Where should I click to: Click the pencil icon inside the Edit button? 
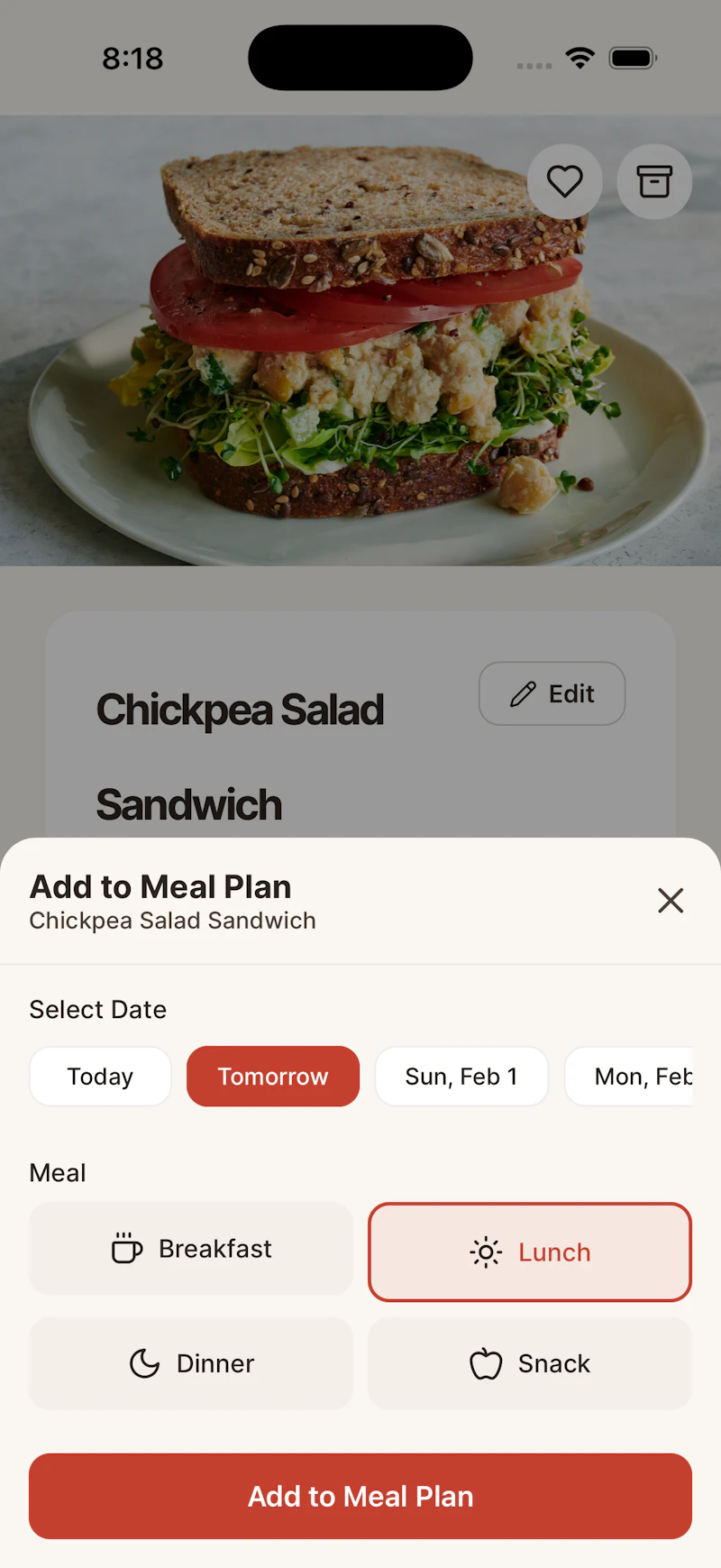point(521,693)
